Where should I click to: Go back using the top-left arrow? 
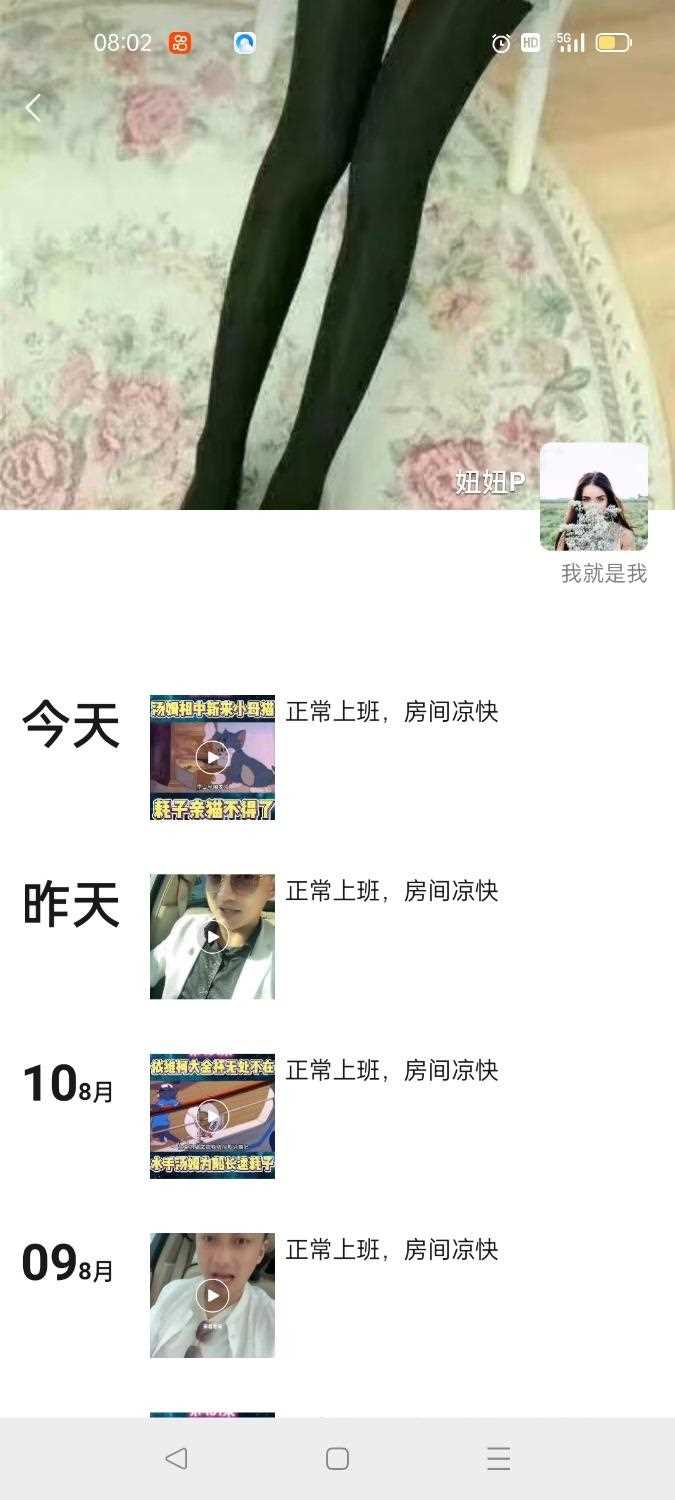[x=33, y=108]
